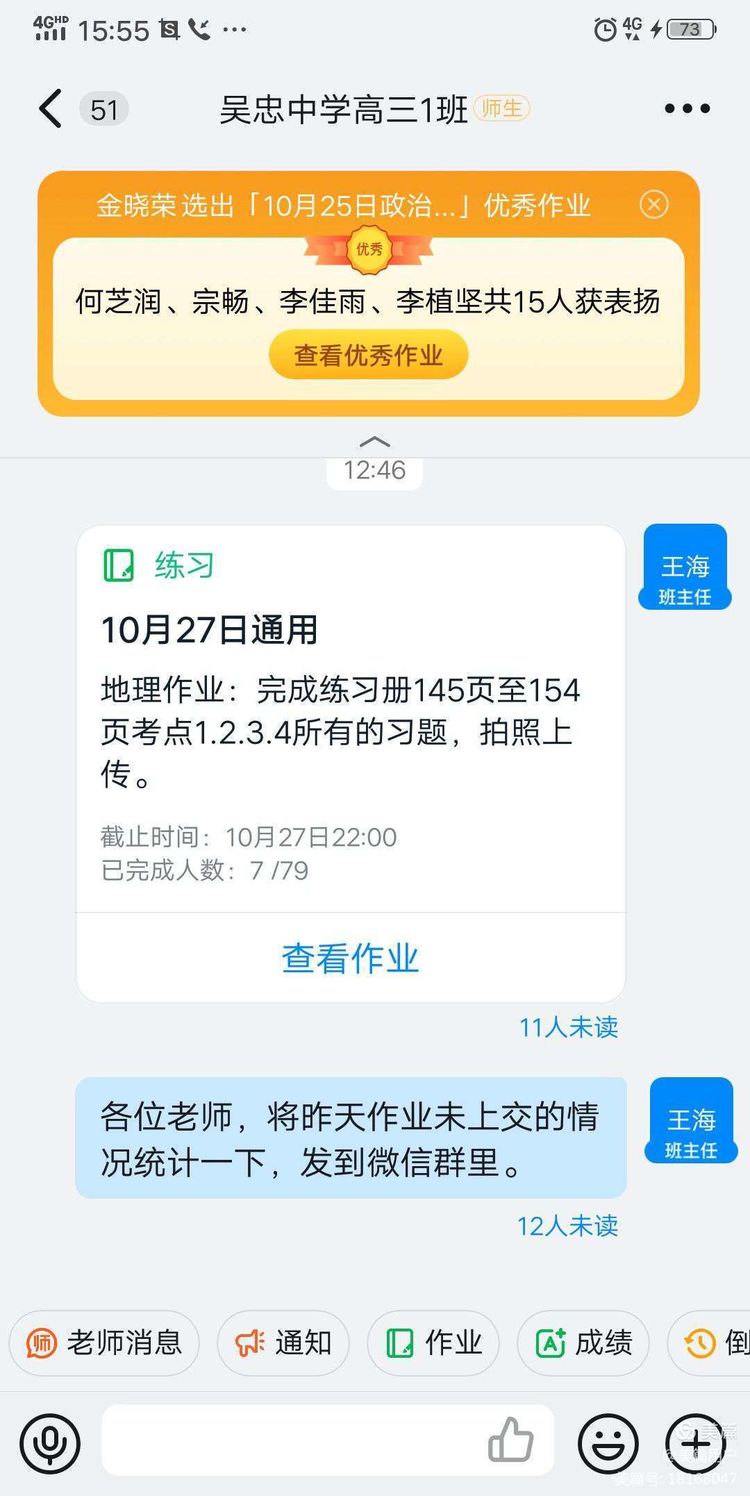Image resolution: width=750 pixels, height=1496 pixels.
Task: Focus the message text field
Action: pos(290,1441)
